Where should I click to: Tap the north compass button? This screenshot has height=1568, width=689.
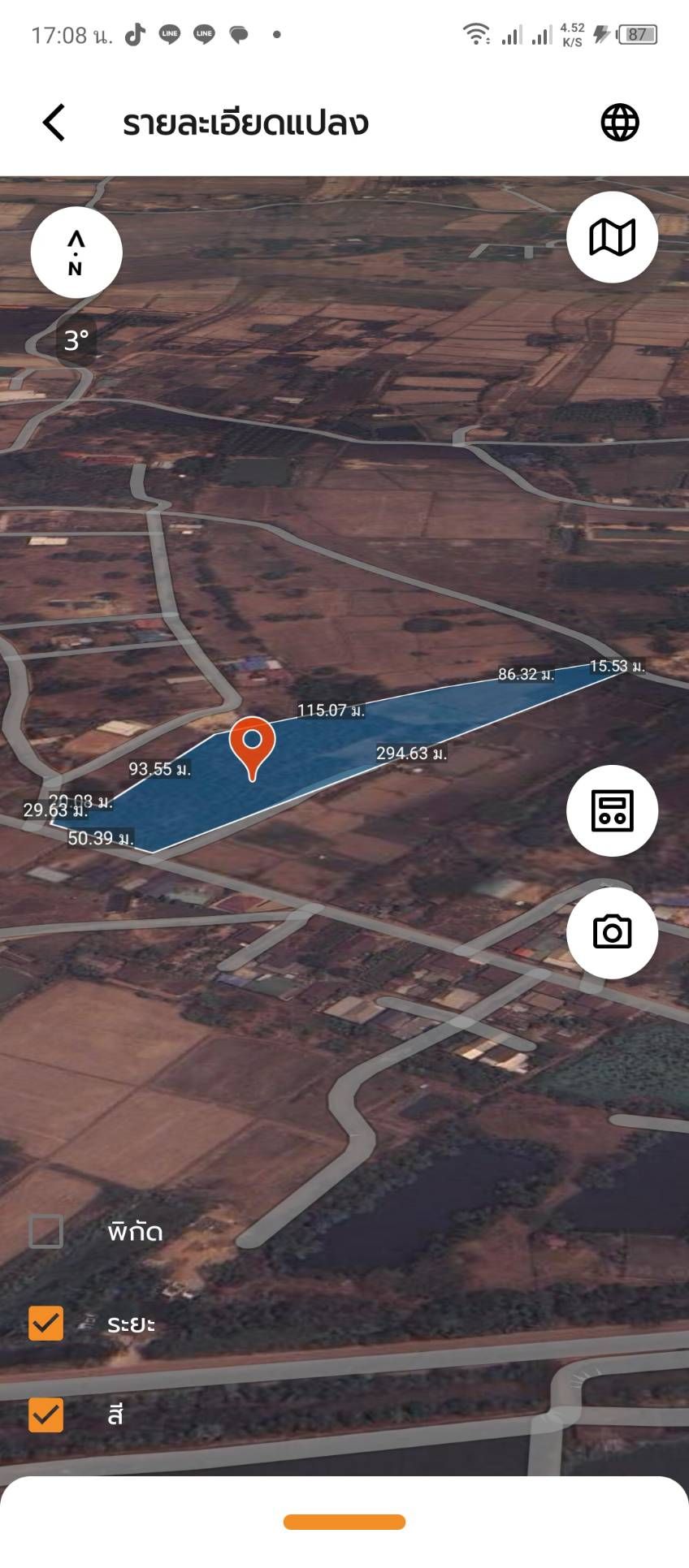click(76, 253)
